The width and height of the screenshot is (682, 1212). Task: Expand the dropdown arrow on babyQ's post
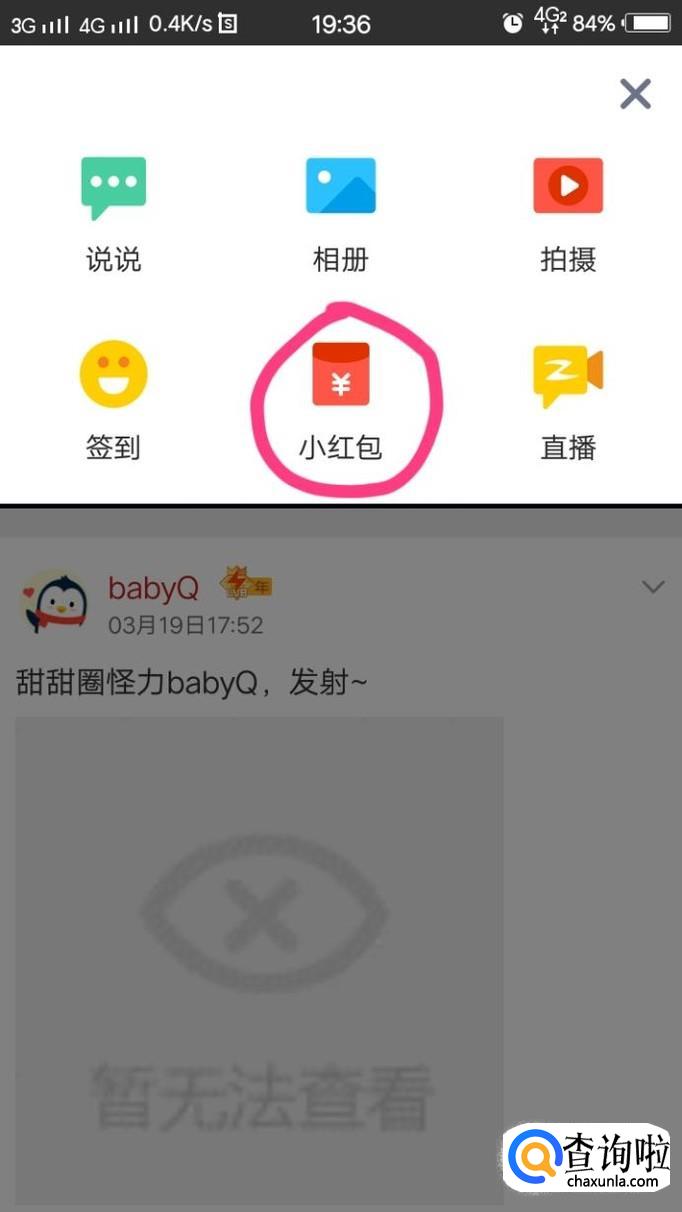tap(653, 588)
